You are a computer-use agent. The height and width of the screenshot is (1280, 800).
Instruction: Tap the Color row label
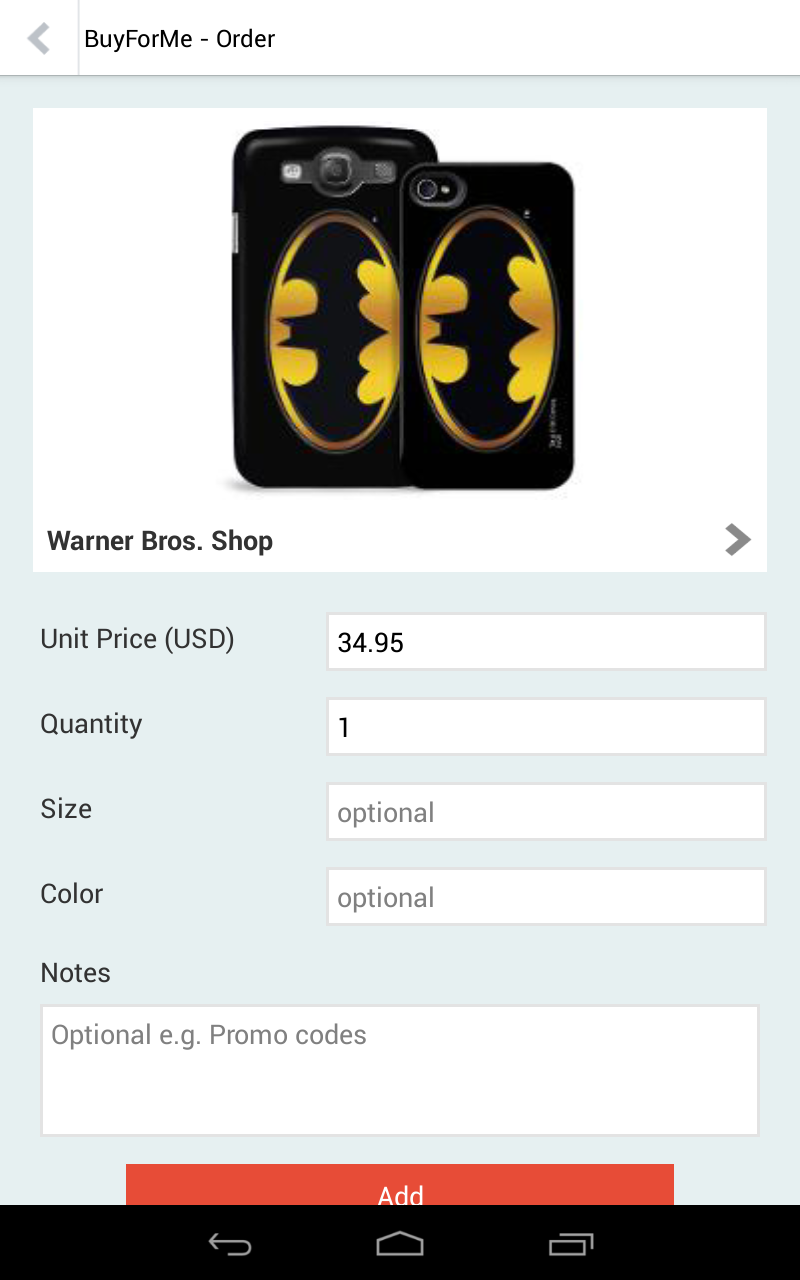tap(71, 894)
